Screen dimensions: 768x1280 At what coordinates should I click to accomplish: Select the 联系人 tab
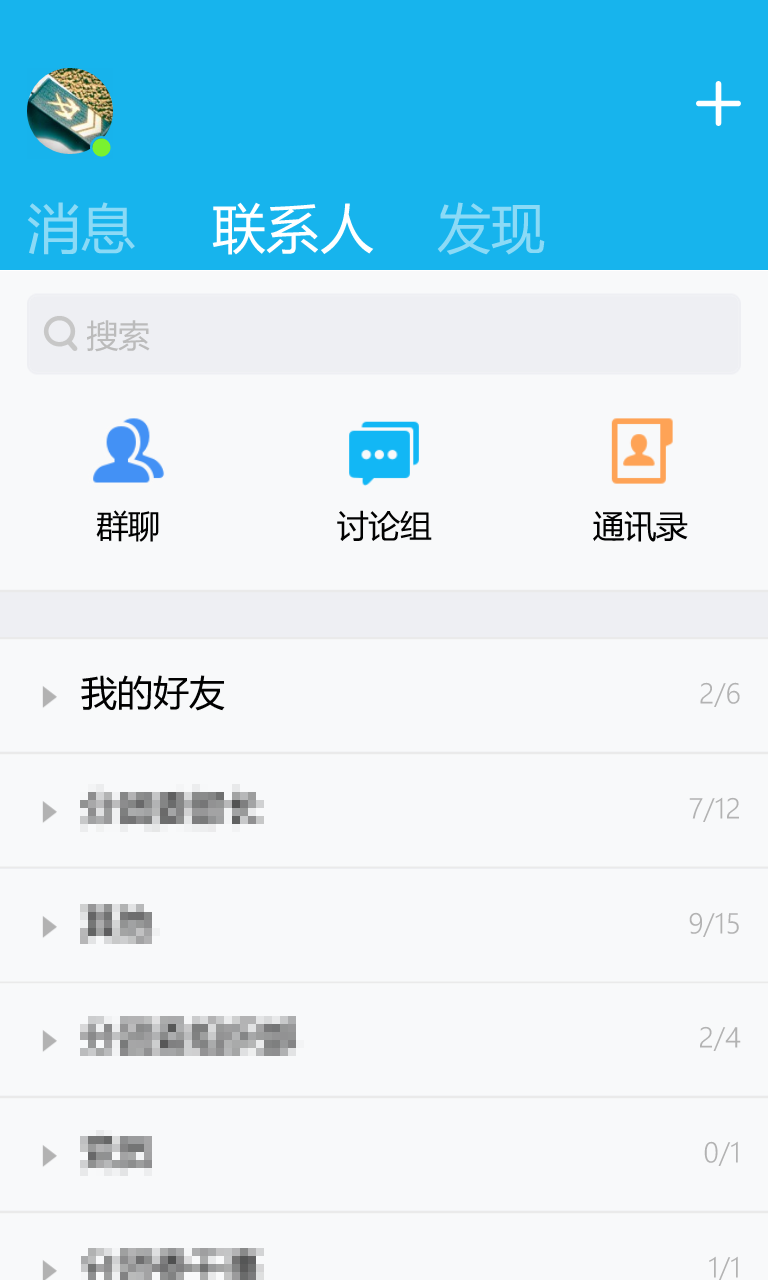click(x=293, y=228)
